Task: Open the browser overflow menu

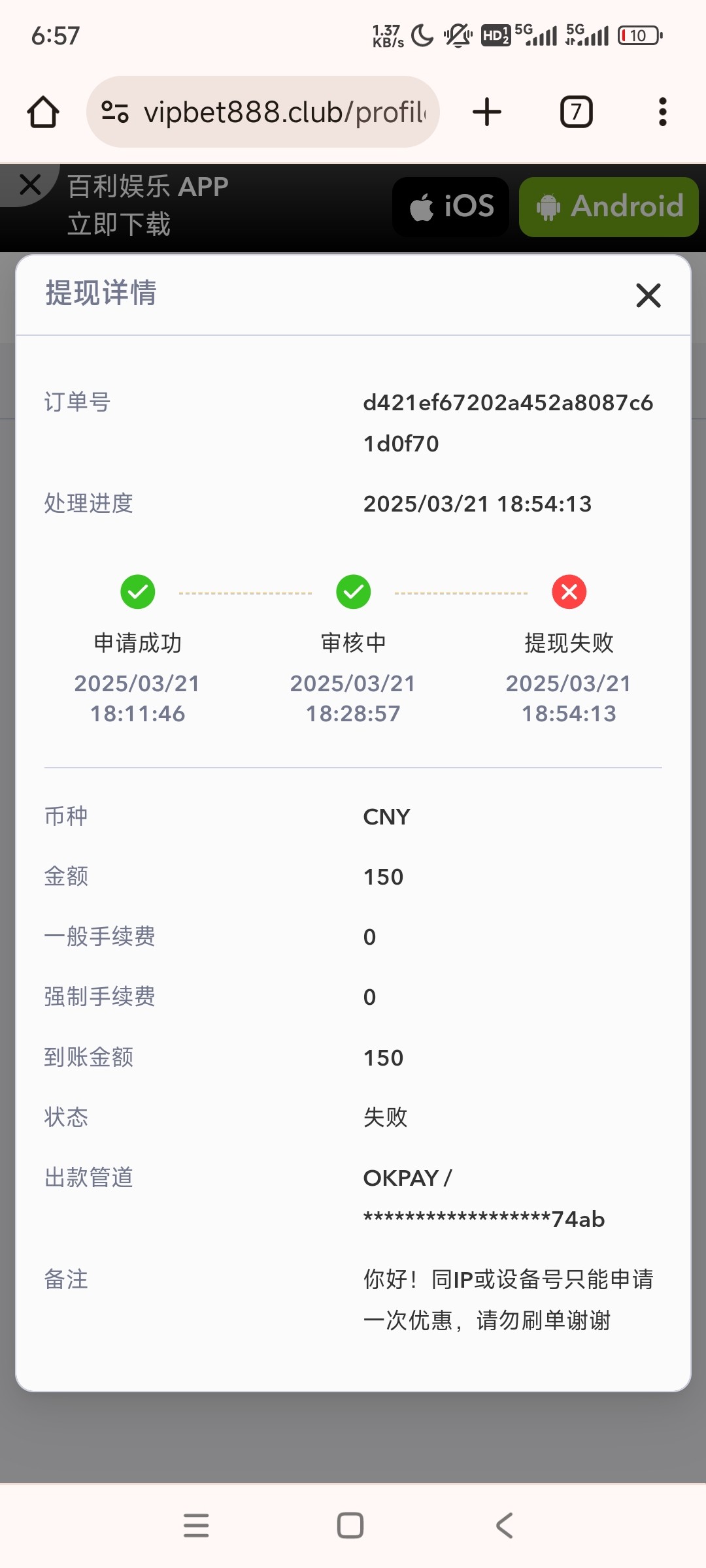Action: click(662, 112)
